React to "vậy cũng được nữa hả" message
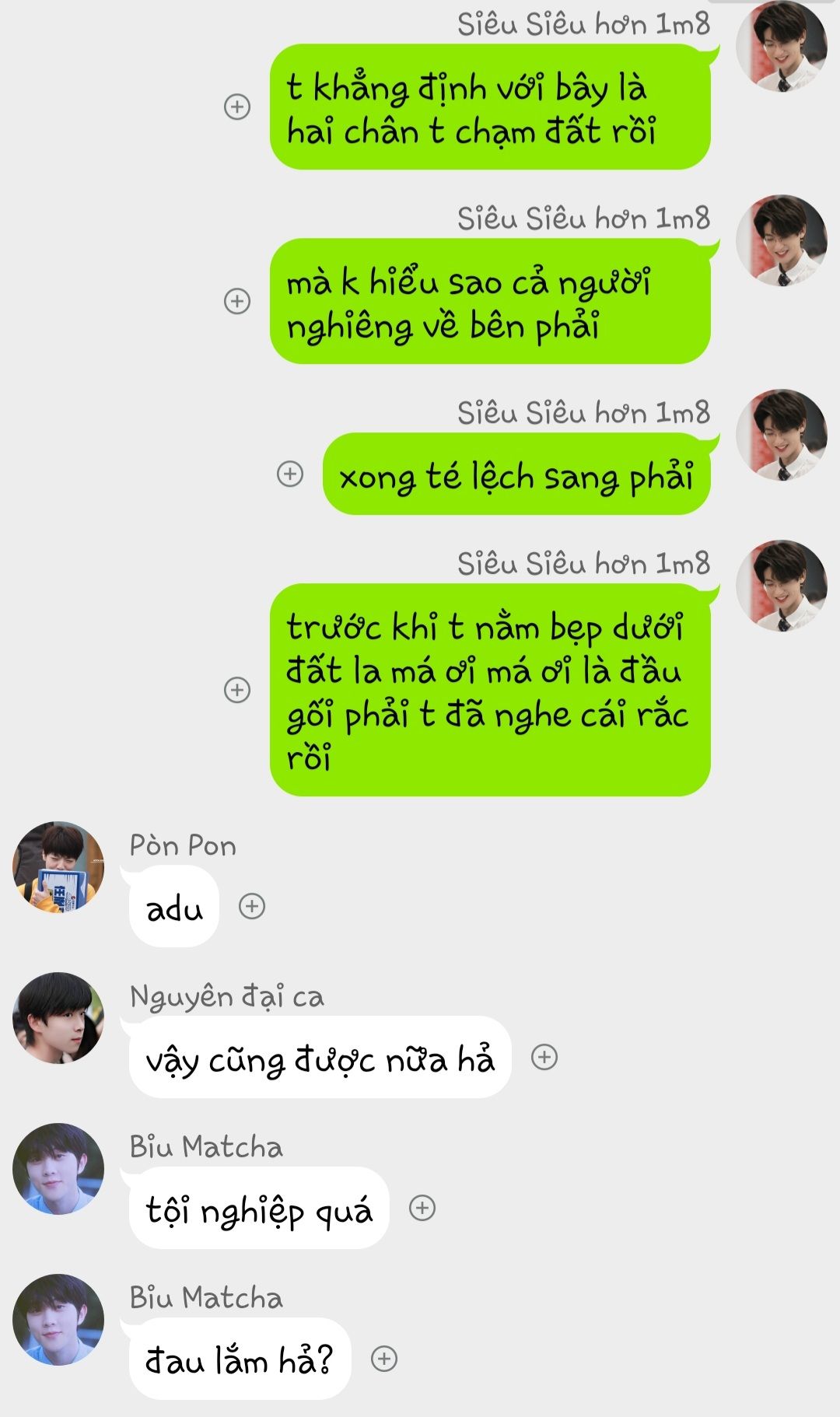 tap(544, 1057)
